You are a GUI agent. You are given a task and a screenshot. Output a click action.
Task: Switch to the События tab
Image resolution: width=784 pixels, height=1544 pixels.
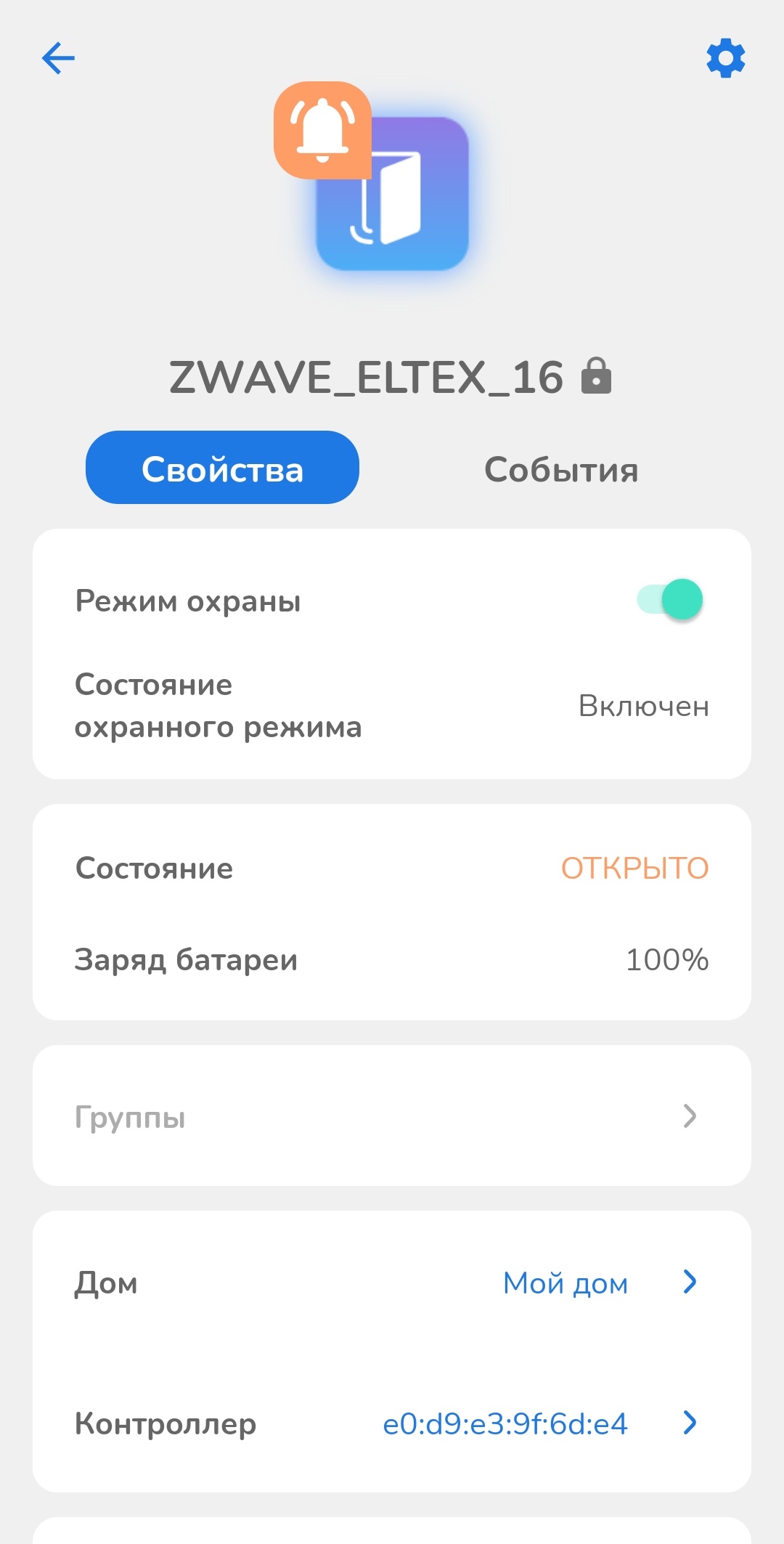(560, 469)
